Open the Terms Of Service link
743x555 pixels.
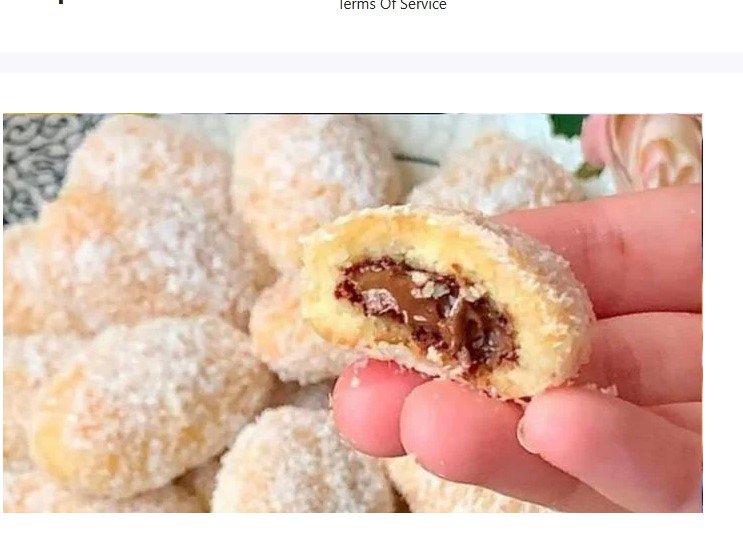coord(392,5)
